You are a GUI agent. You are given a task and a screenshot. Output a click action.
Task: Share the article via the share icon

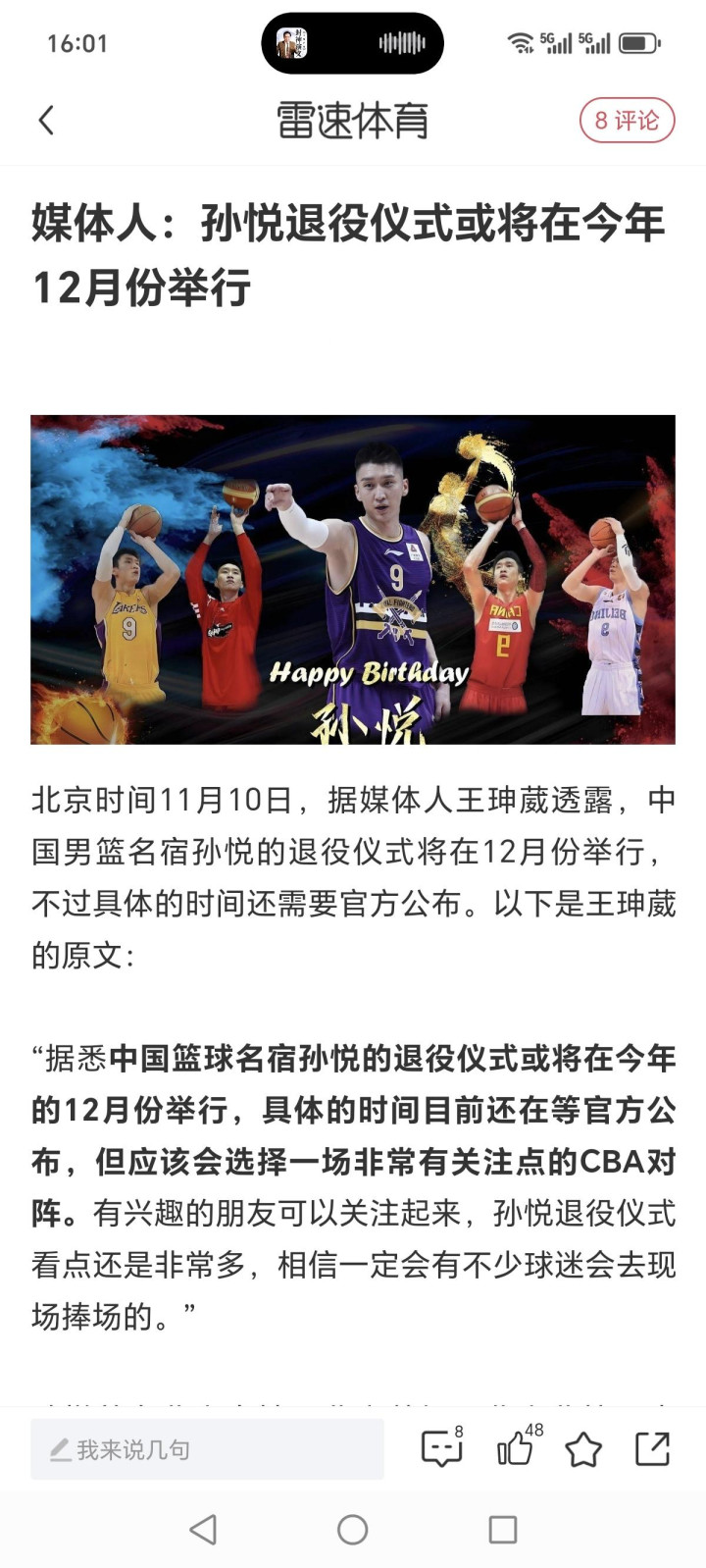tap(652, 1448)
